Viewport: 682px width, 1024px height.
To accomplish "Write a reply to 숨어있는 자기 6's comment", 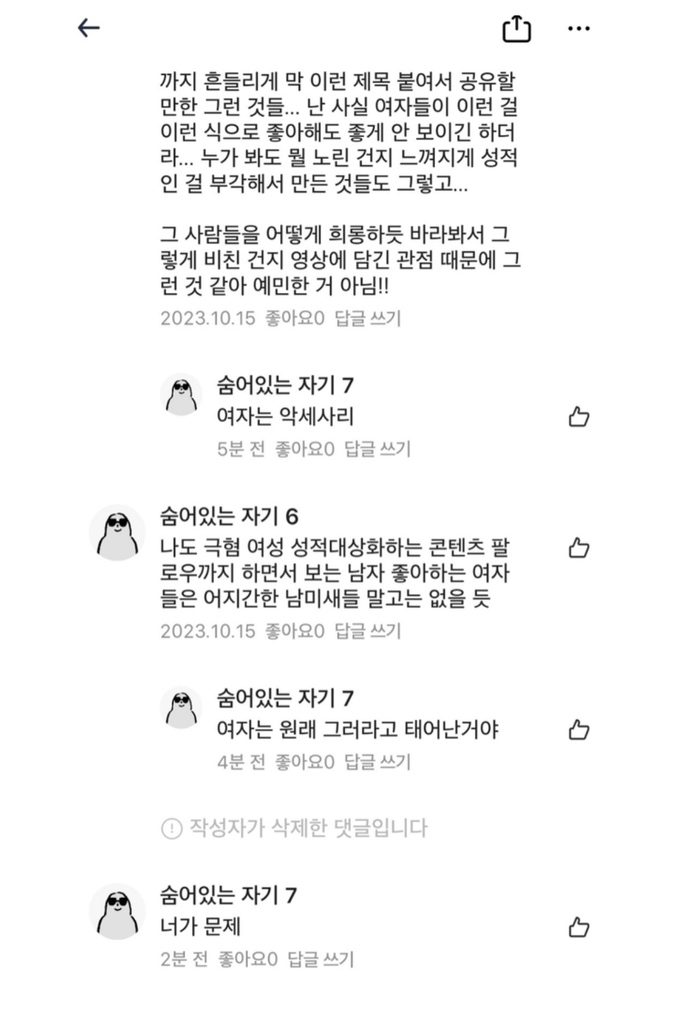I will tap(366, 631).
